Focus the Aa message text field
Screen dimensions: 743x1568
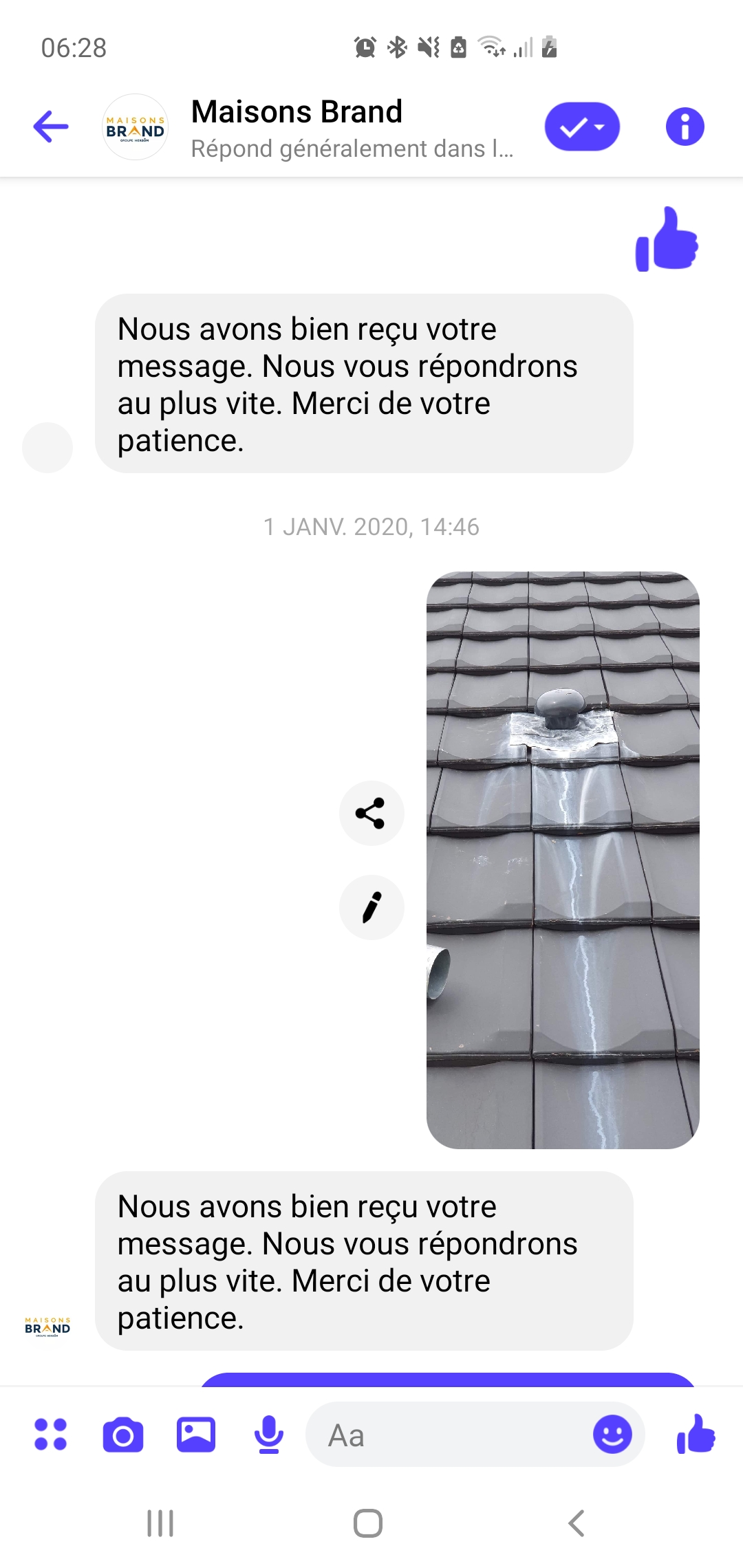[447, 1435]
